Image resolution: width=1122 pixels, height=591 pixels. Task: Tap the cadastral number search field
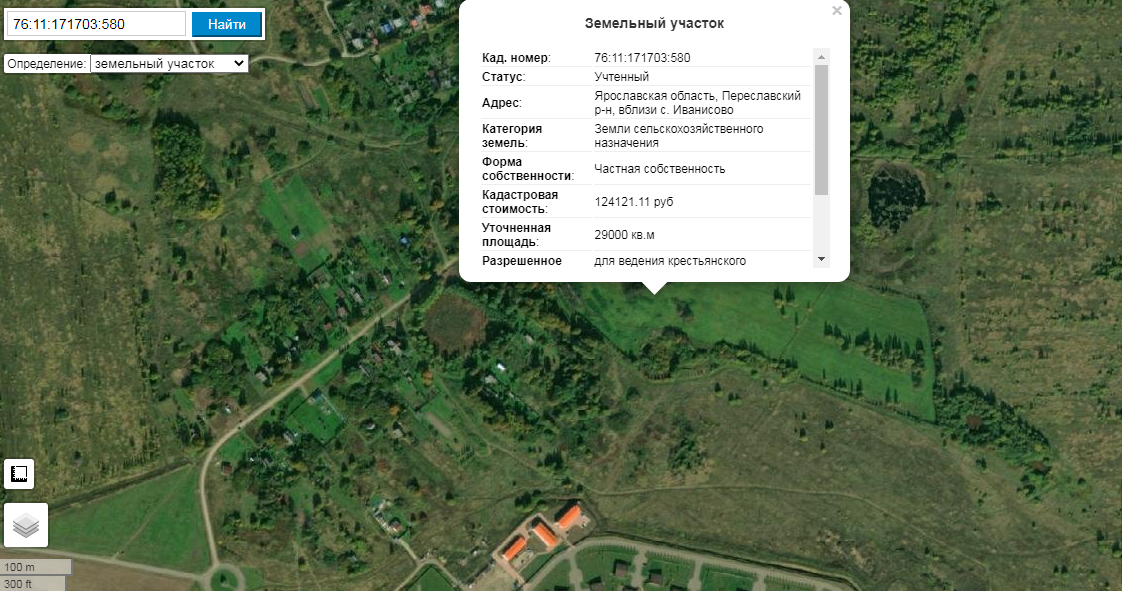(97, 24)
